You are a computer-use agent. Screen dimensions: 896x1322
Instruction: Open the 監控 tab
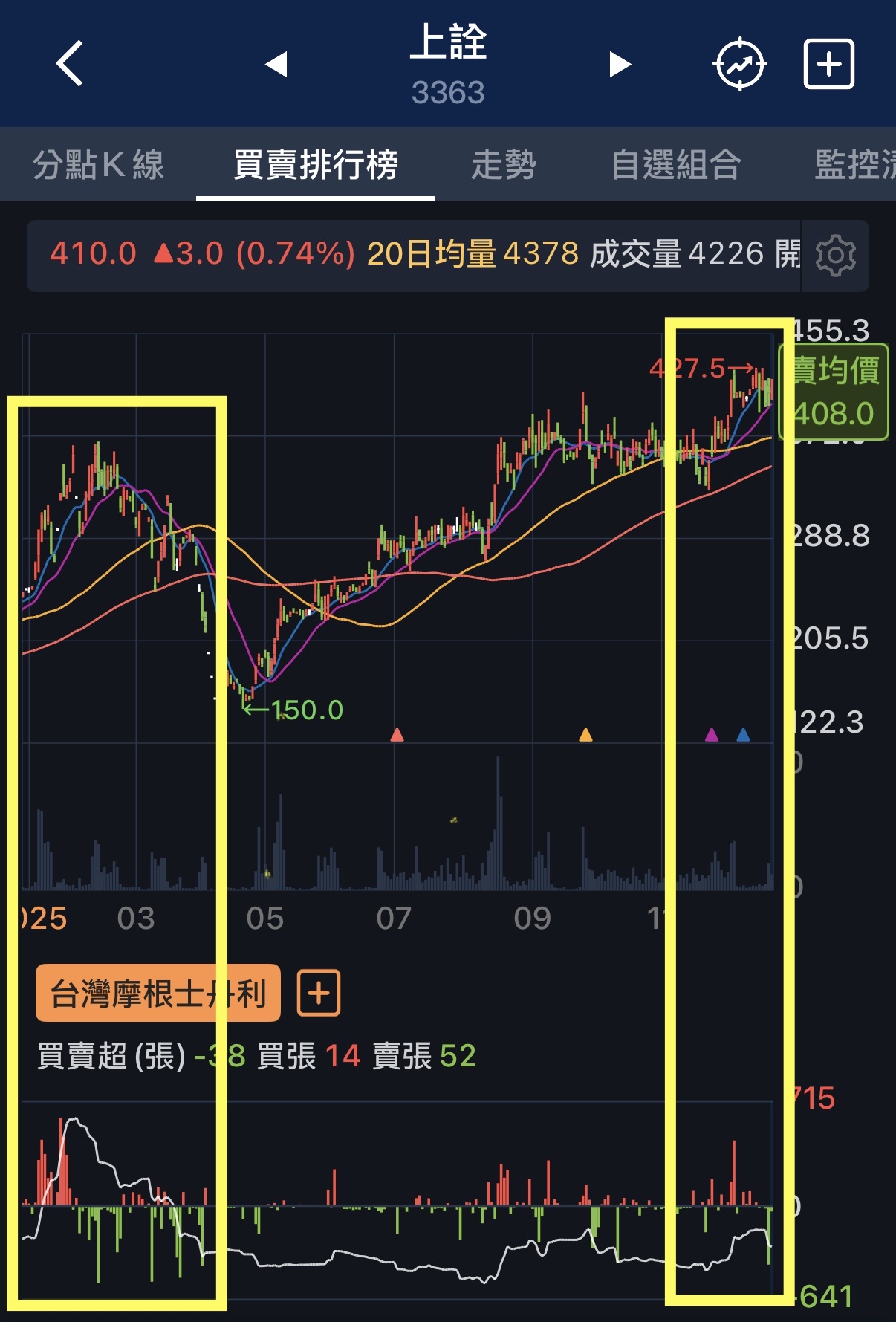[854, 164]
